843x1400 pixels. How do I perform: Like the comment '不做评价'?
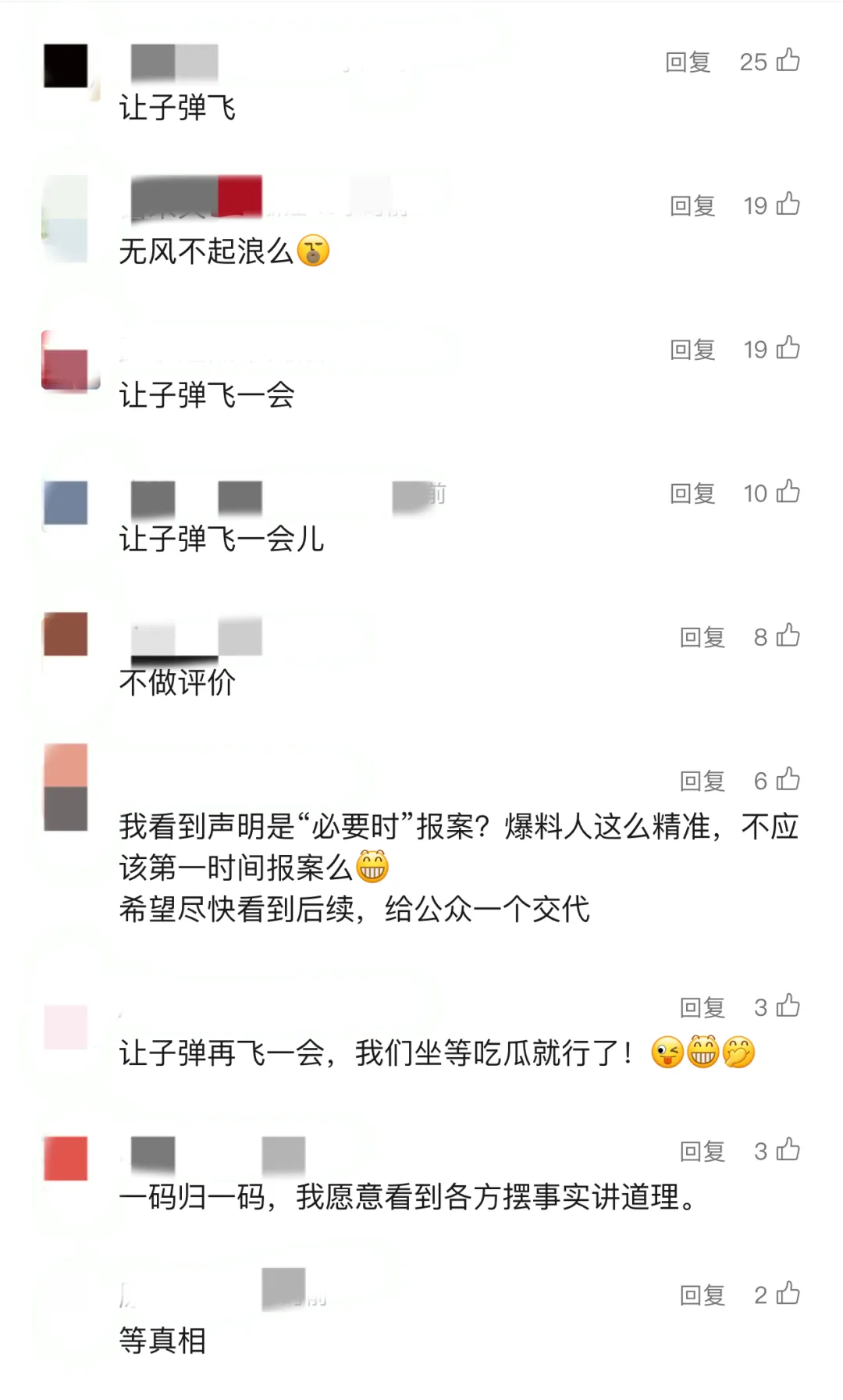pos(788,636)
